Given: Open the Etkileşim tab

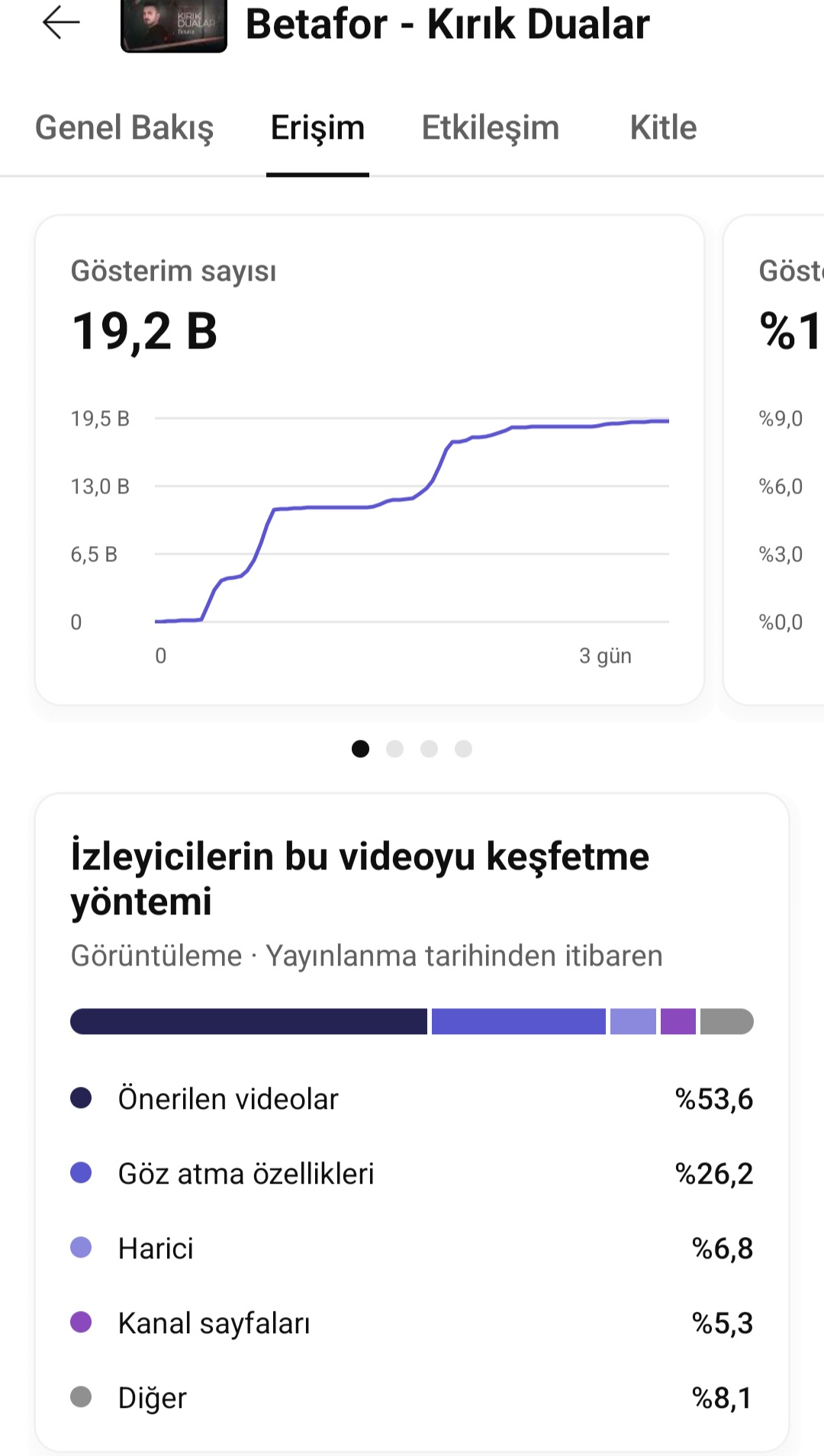Looking at the screenshot, I should tap(491, 127).
